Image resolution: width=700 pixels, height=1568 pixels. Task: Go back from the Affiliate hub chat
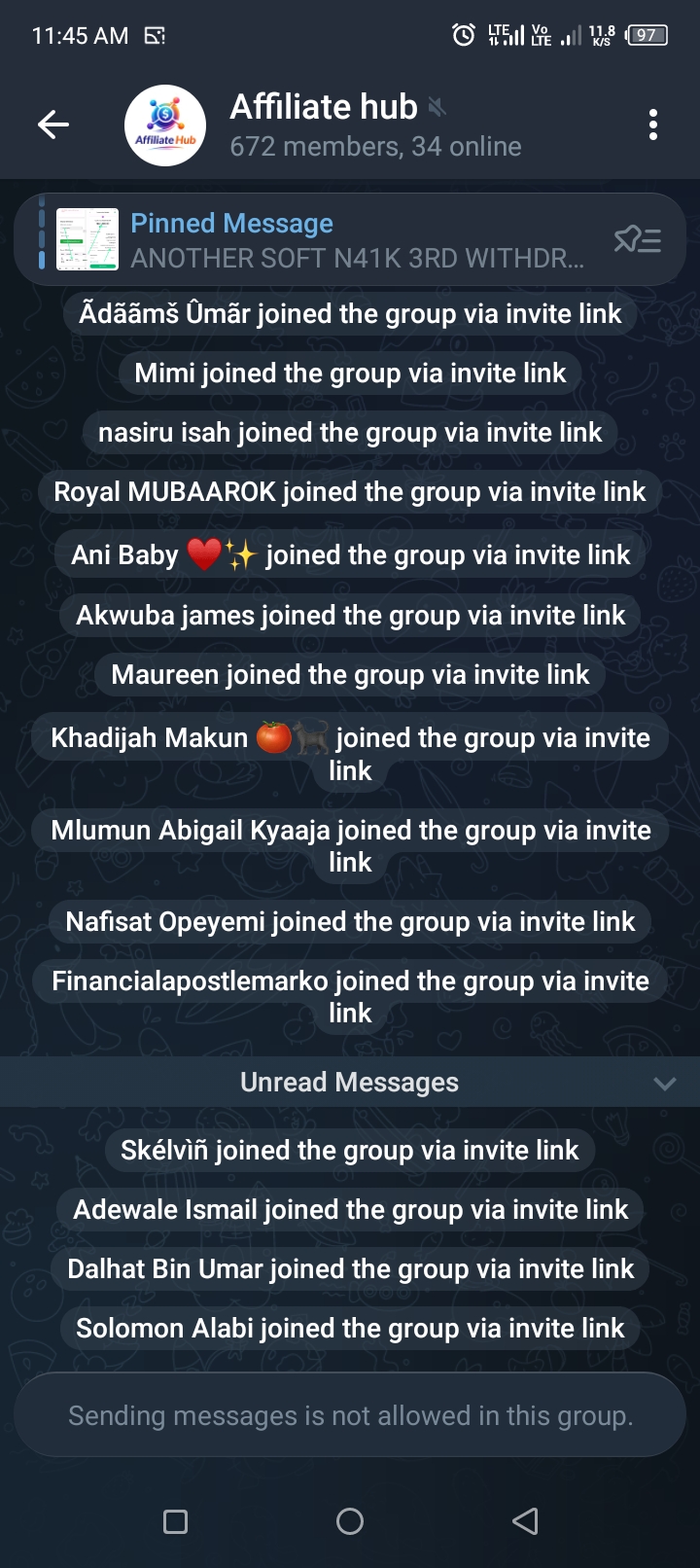[x=53, y=125]
